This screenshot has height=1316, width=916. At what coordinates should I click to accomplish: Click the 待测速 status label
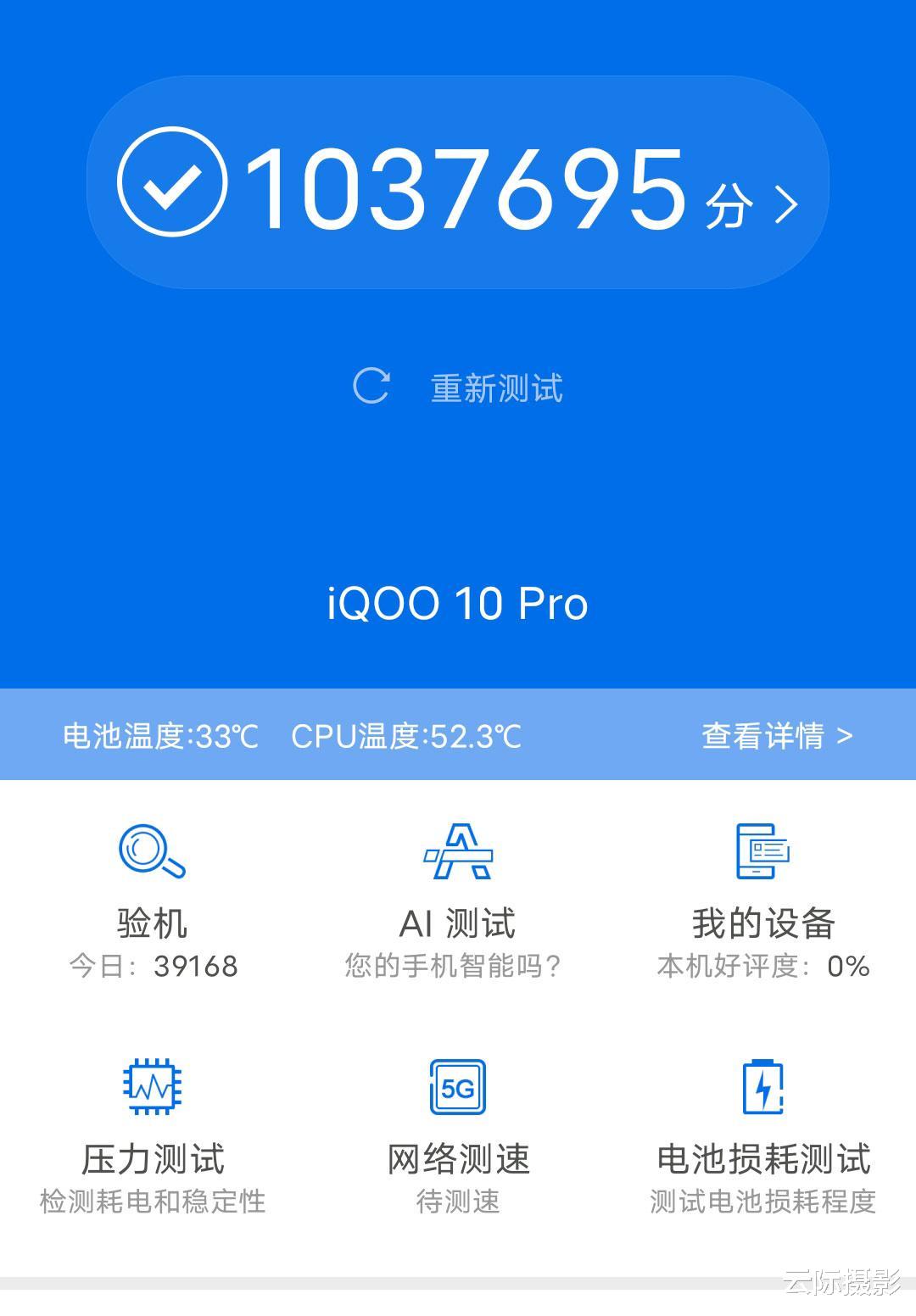click(x=458, y=1200)
